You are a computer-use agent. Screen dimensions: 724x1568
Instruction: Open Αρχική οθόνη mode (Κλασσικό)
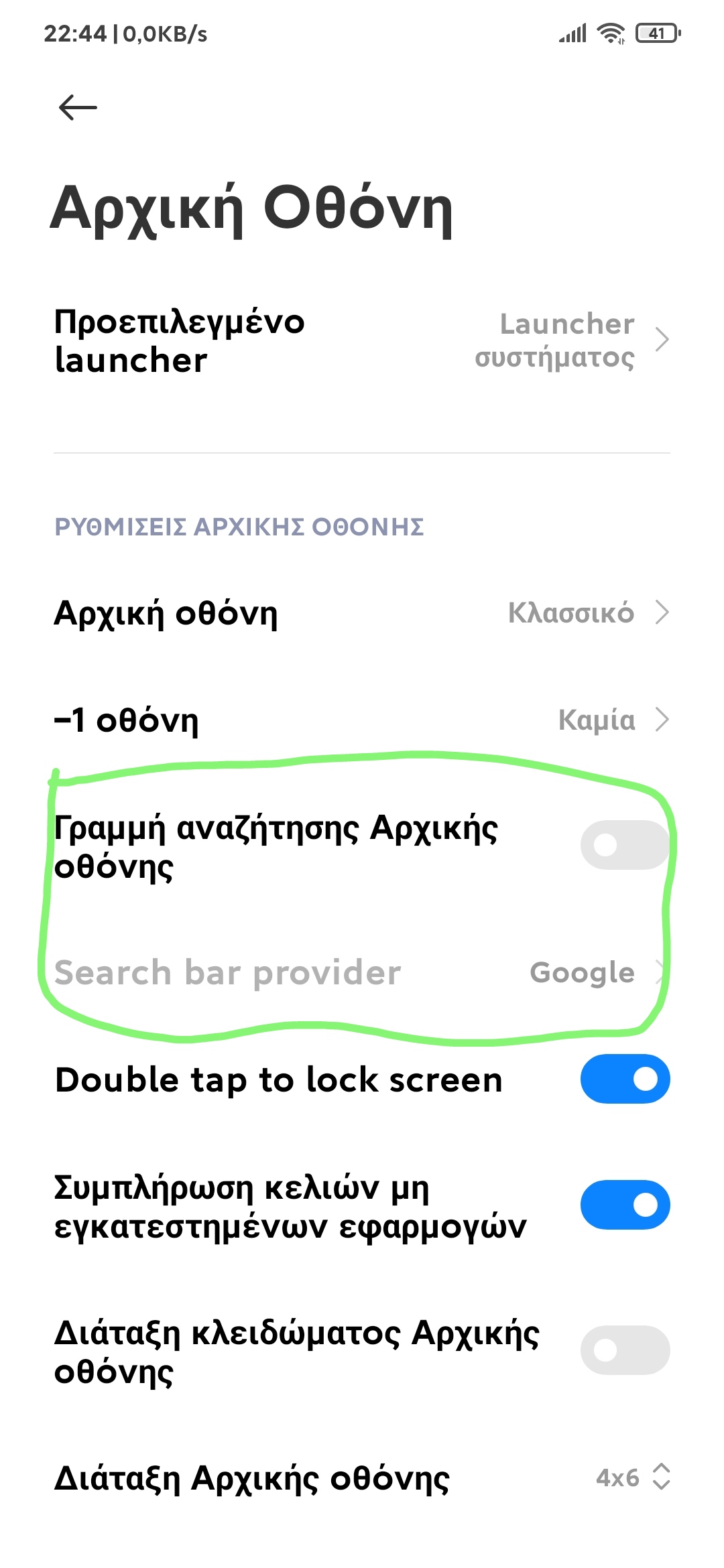pyautogui.click(x=362, y=612)
